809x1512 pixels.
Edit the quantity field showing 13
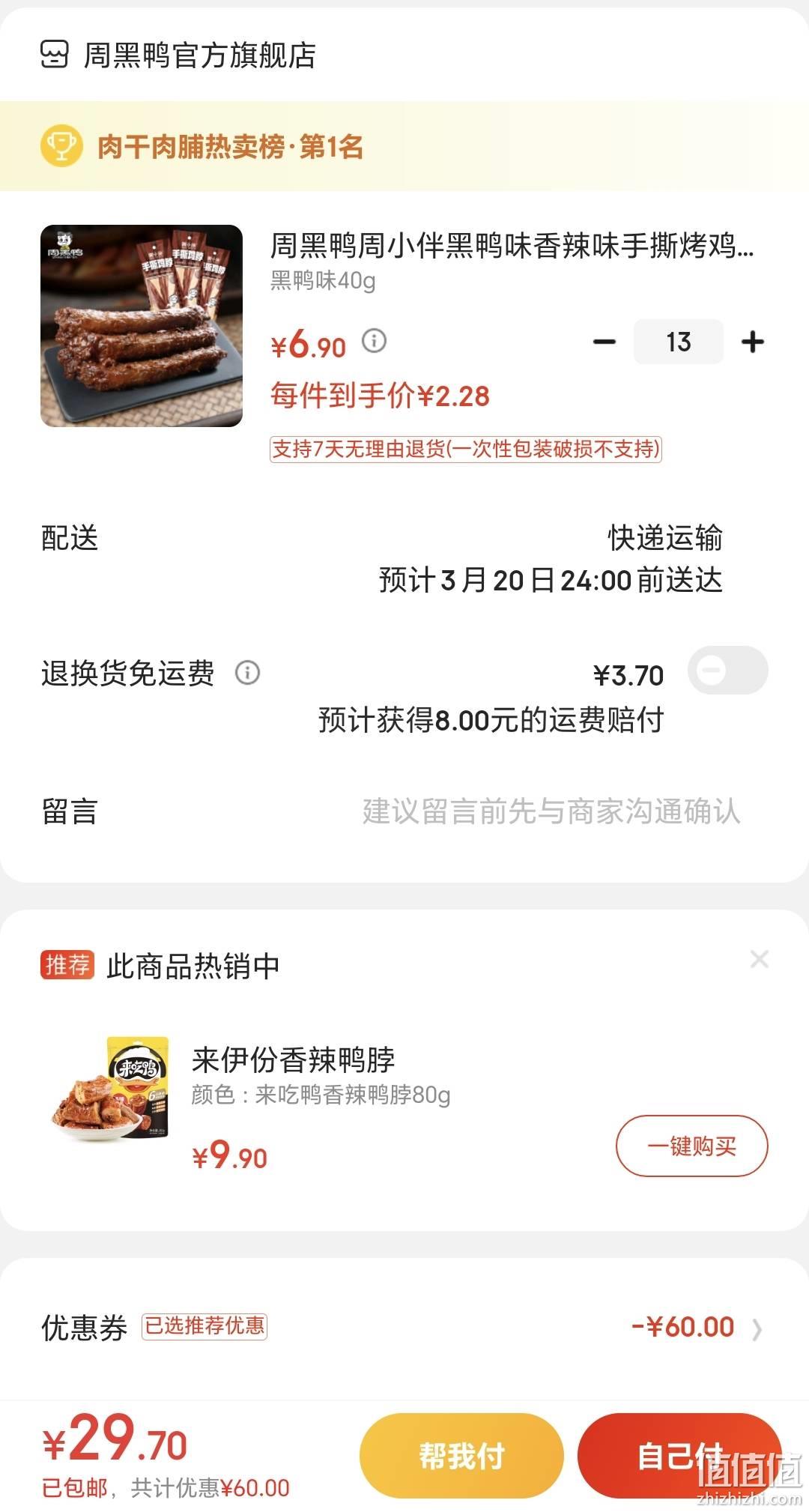[x=679, y=342]
